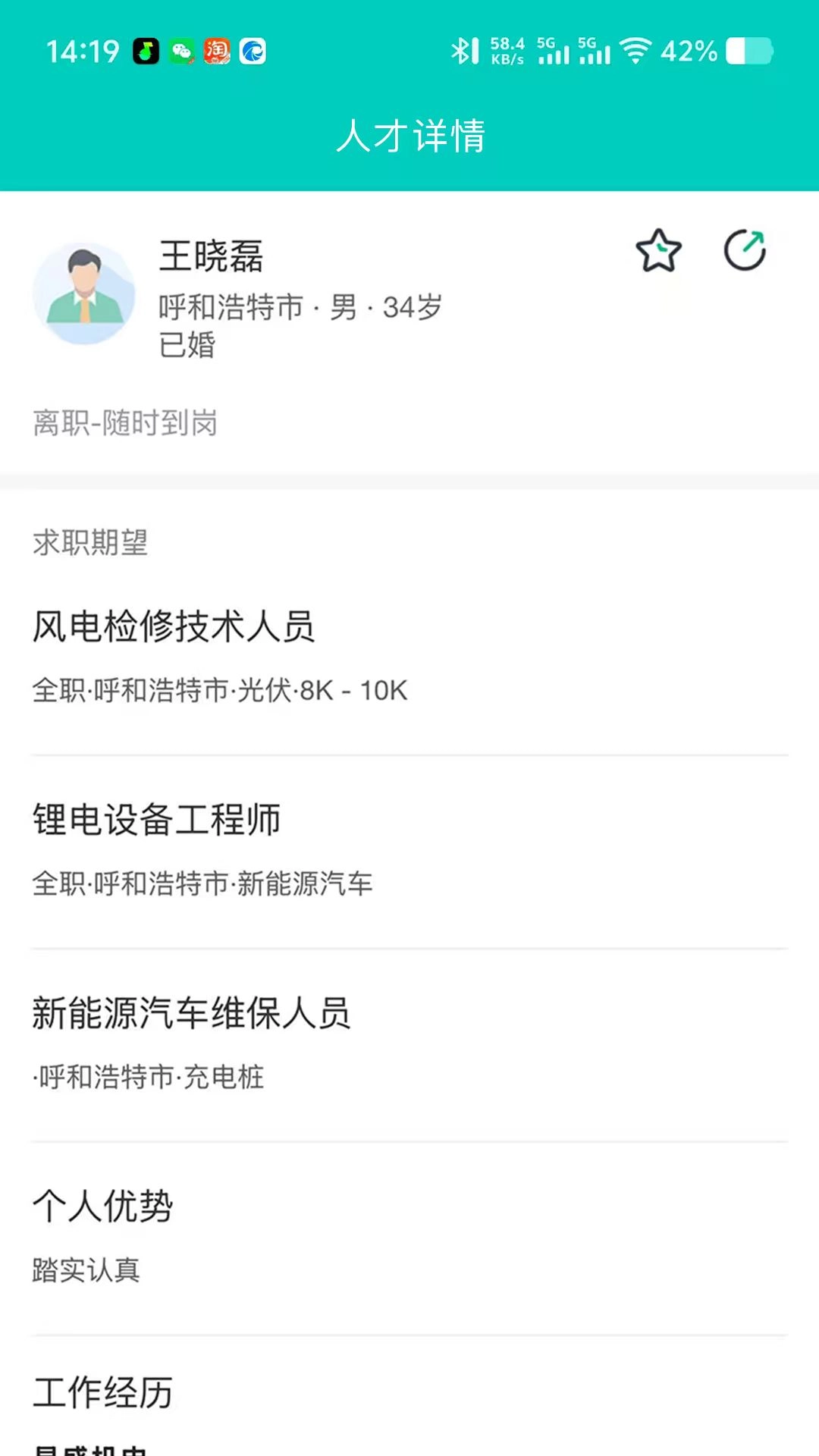The image size is (819, 1456).
Task: Tap the 人才详情 title bar
Action: click(409, 138)
